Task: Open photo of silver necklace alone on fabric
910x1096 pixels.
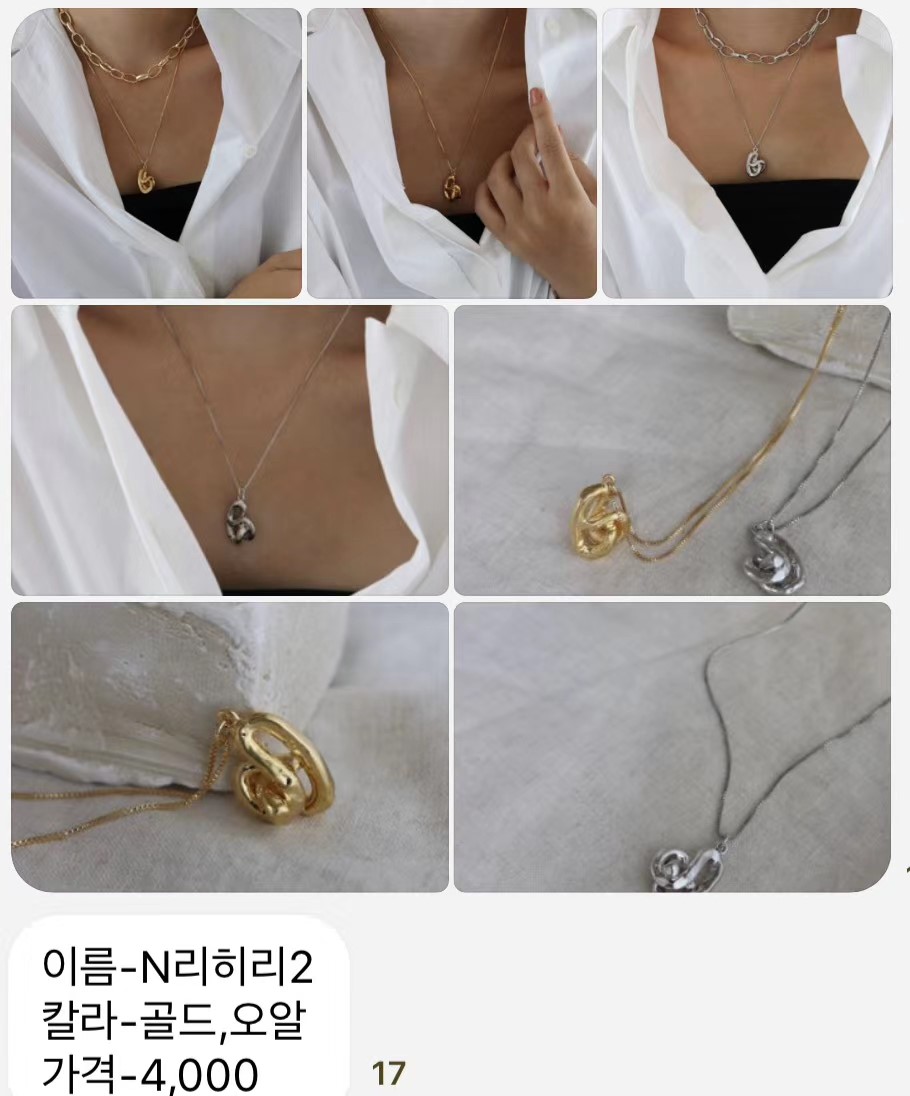Action: click(672, 746)
